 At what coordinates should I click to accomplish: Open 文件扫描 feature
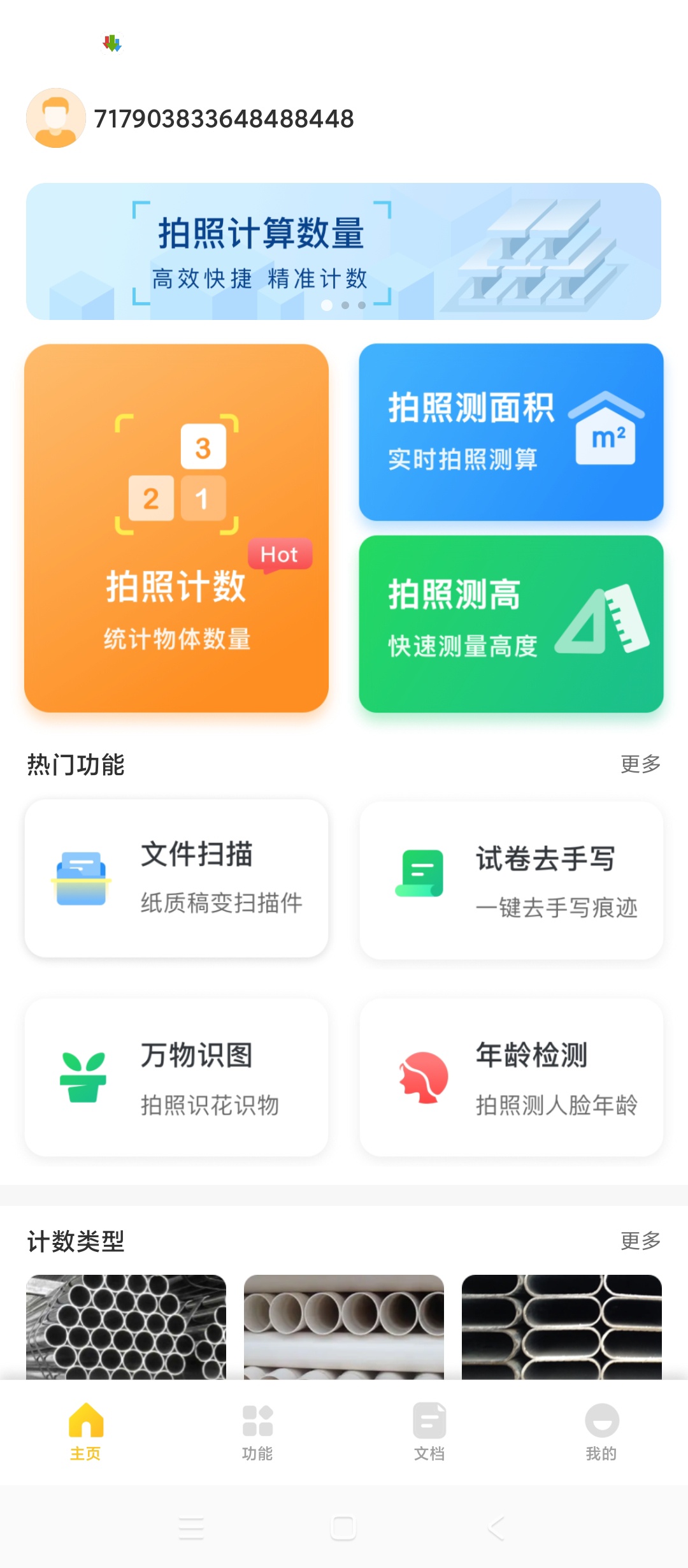(176, 878)
